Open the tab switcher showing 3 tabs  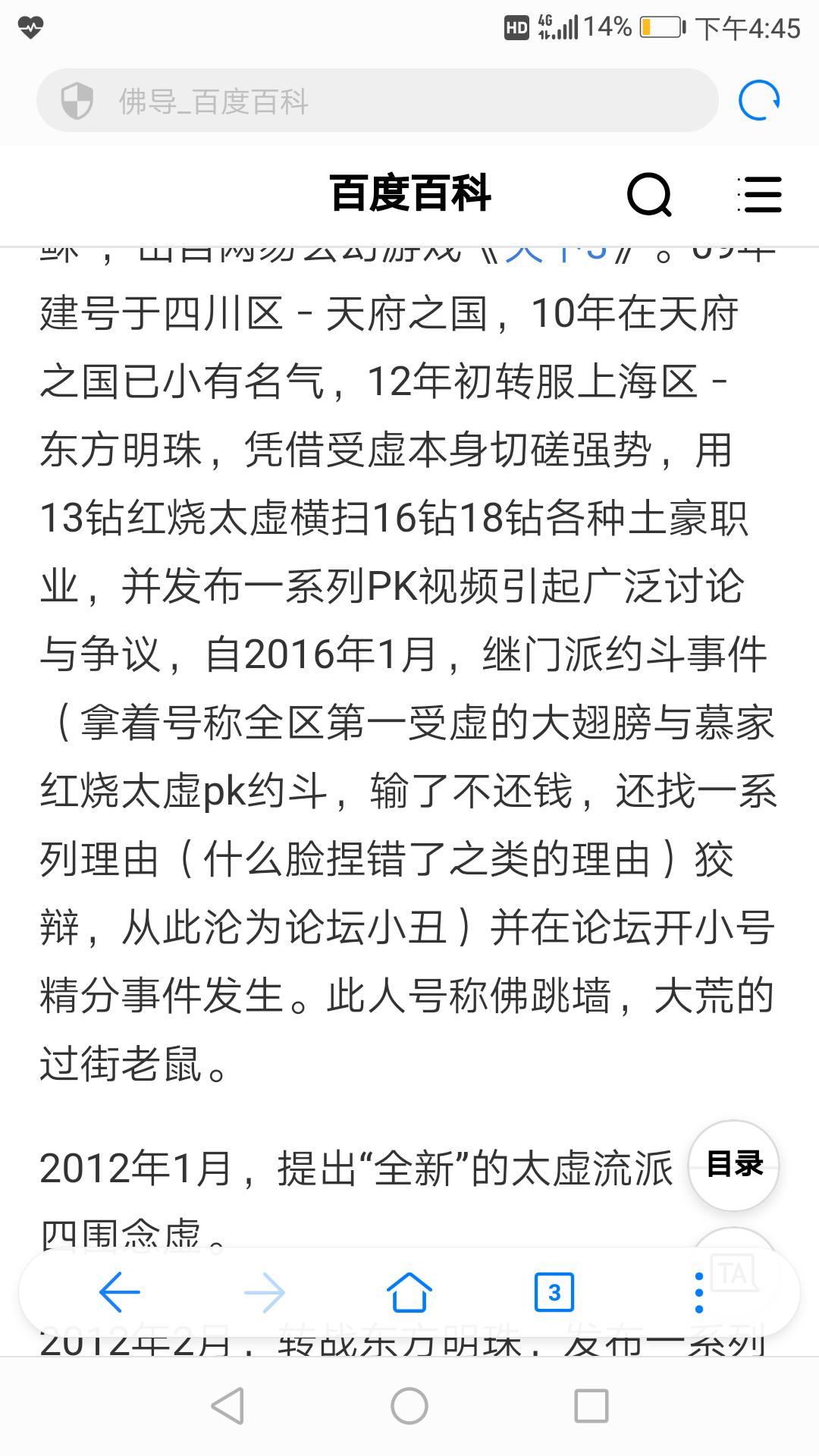(x=554, y=1292)
